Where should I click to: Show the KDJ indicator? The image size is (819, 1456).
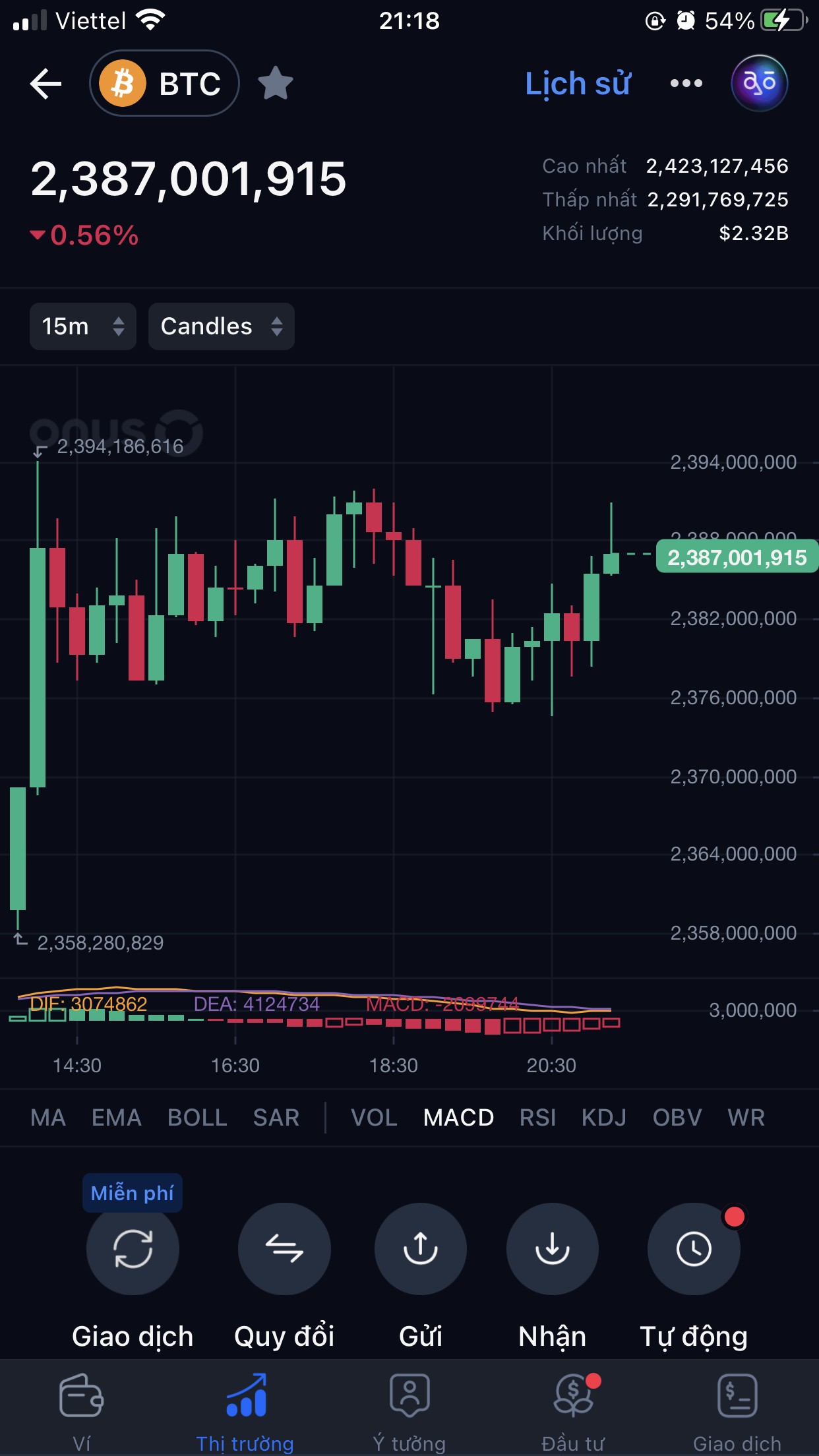pos(603,1118)
